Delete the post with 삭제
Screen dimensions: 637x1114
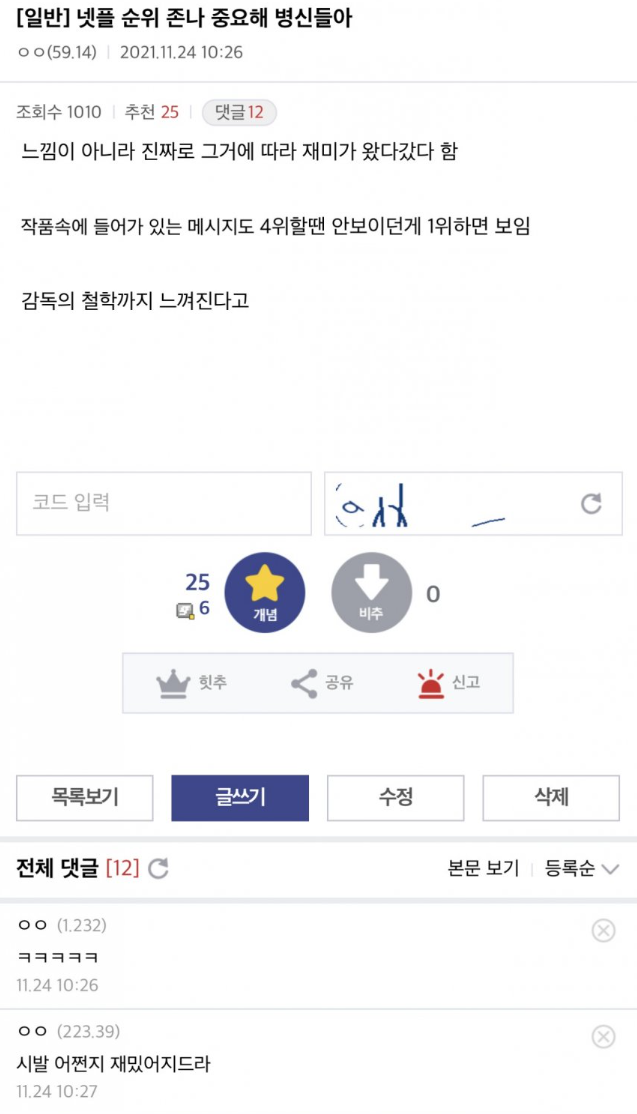[x=551, y=797]
